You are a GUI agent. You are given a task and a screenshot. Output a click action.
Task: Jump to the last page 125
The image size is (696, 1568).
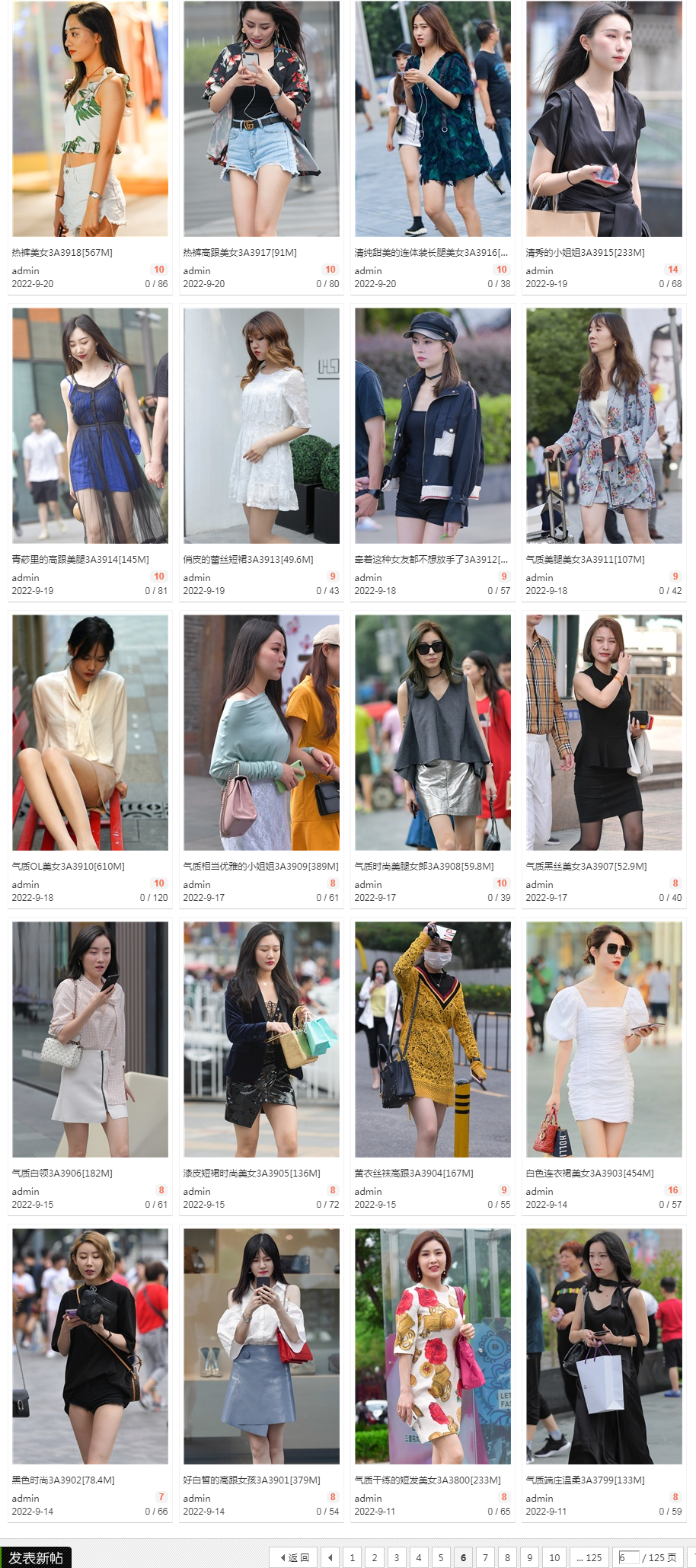coord(589,1558)
